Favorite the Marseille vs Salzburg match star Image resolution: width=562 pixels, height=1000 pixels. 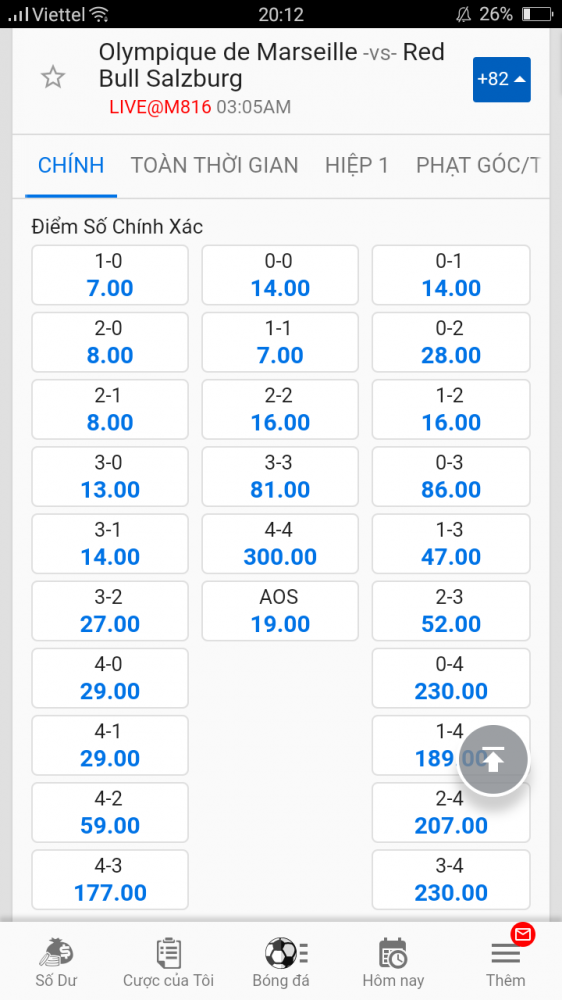pos(53,78)
